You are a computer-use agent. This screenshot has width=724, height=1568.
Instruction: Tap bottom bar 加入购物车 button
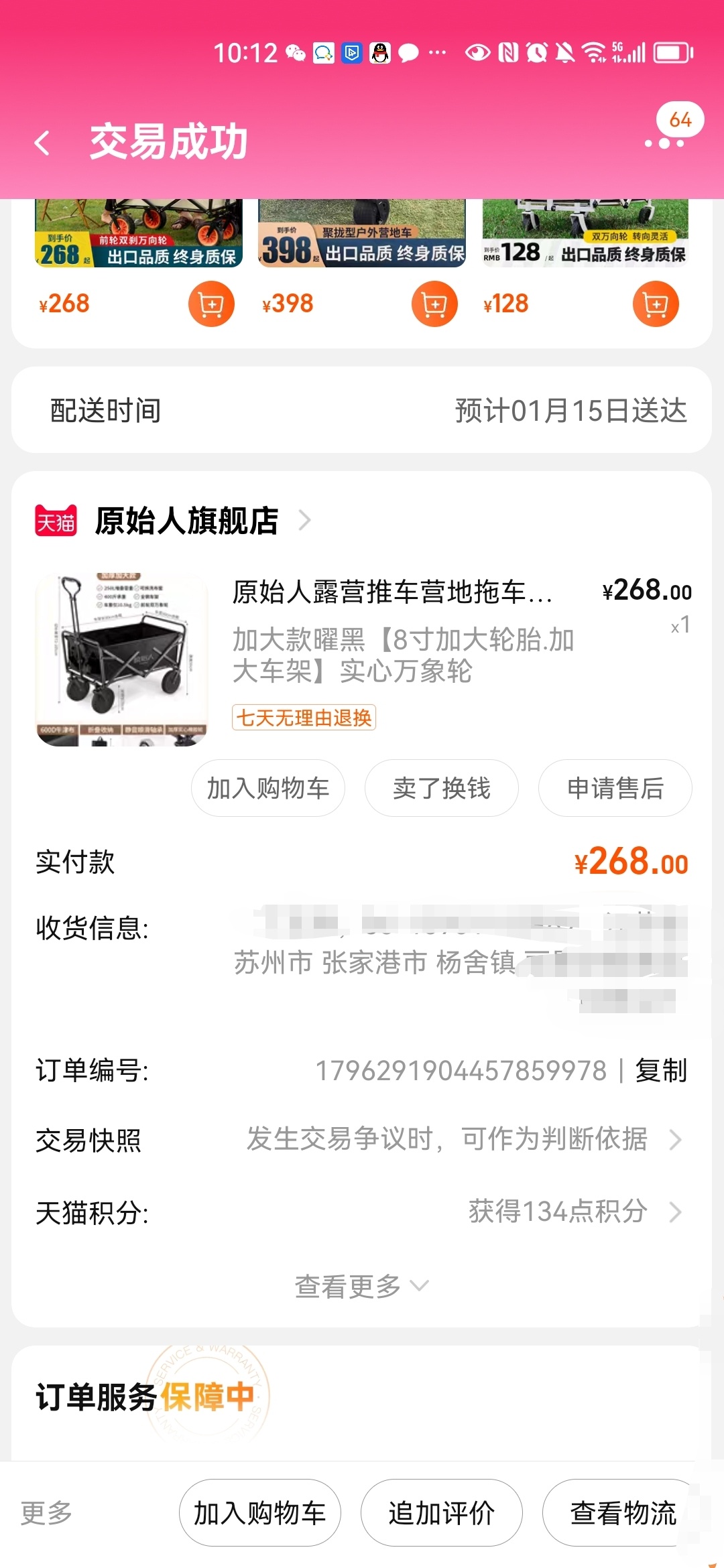coord(260,1513)
